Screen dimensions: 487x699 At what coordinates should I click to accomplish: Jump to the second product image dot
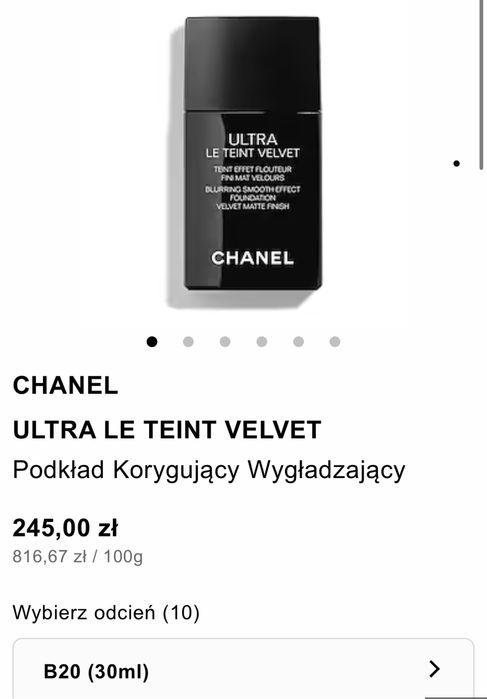click(188, 342)
